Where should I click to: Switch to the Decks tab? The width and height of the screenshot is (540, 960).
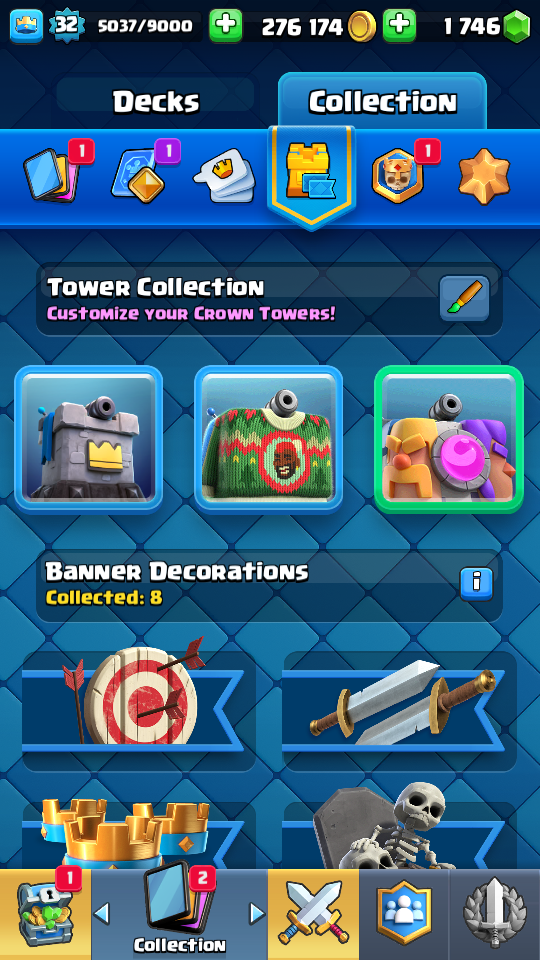point(156,102)
